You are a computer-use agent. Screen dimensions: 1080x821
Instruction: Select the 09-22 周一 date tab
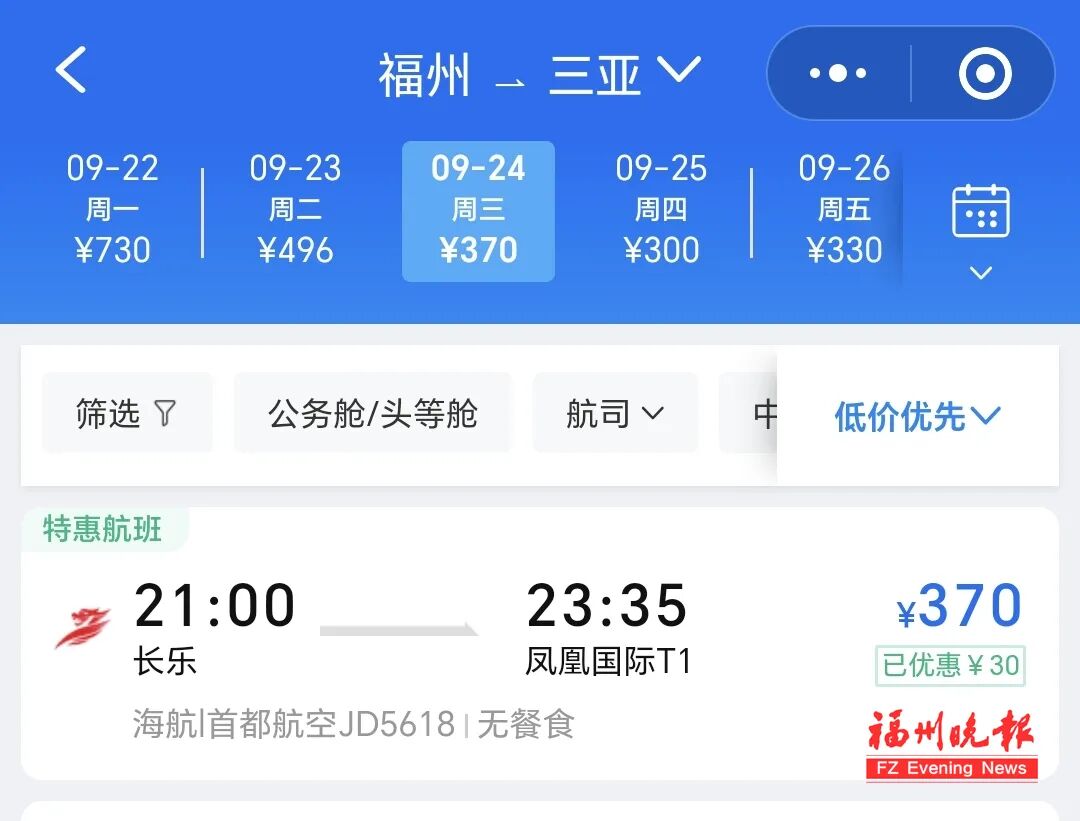point(112,210)
